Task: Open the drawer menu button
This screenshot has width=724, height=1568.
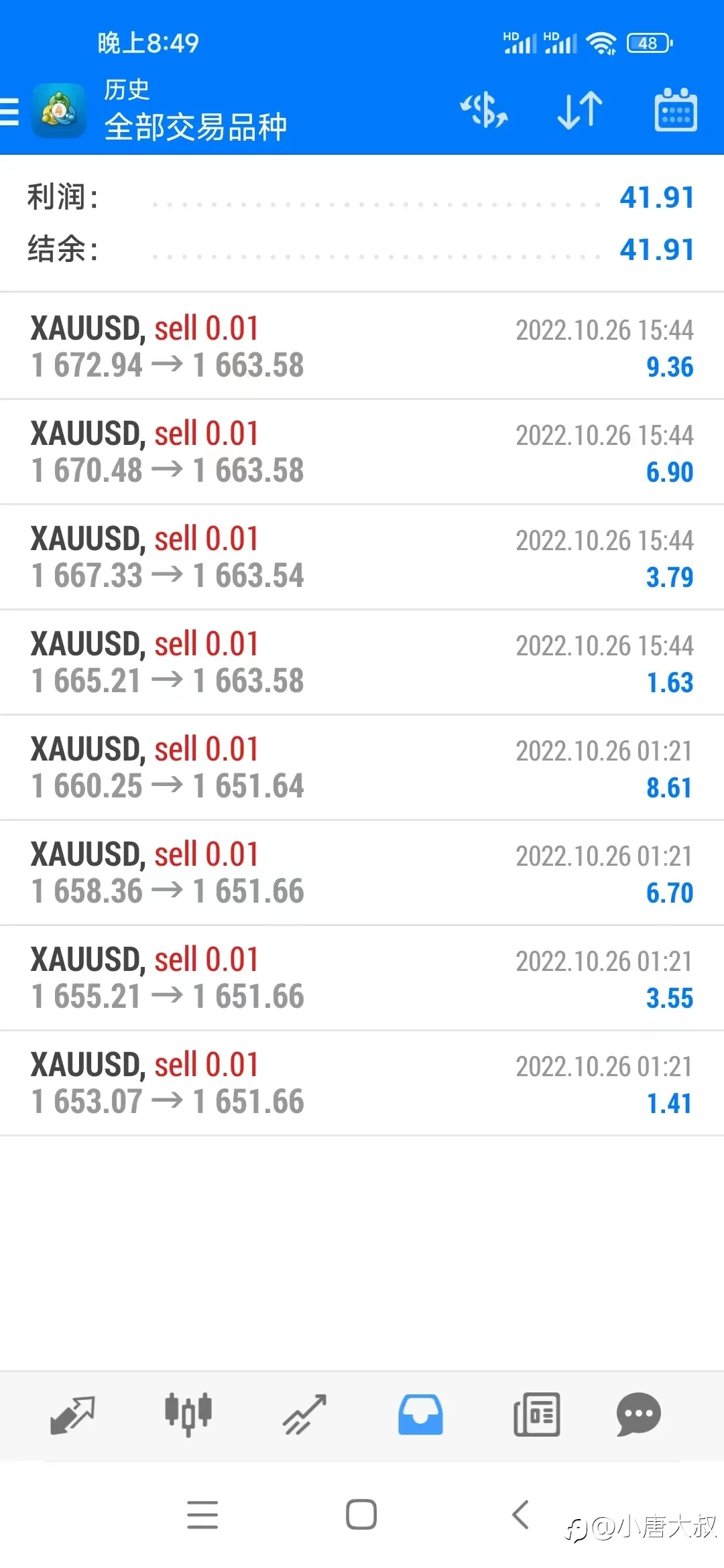Action: click(x=9, y=111)
